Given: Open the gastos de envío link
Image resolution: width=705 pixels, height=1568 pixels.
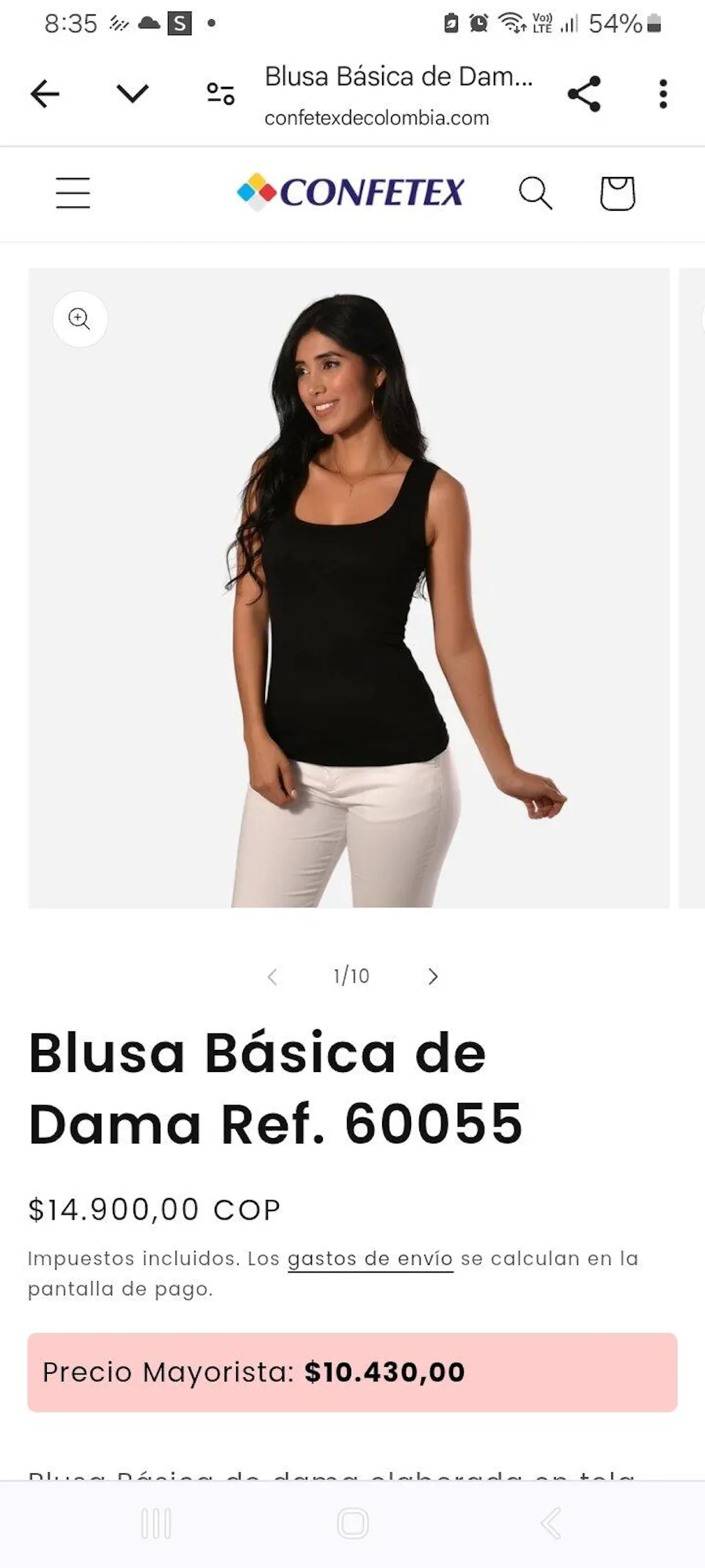Looking at the screenshot, I should pos(370,1259).
